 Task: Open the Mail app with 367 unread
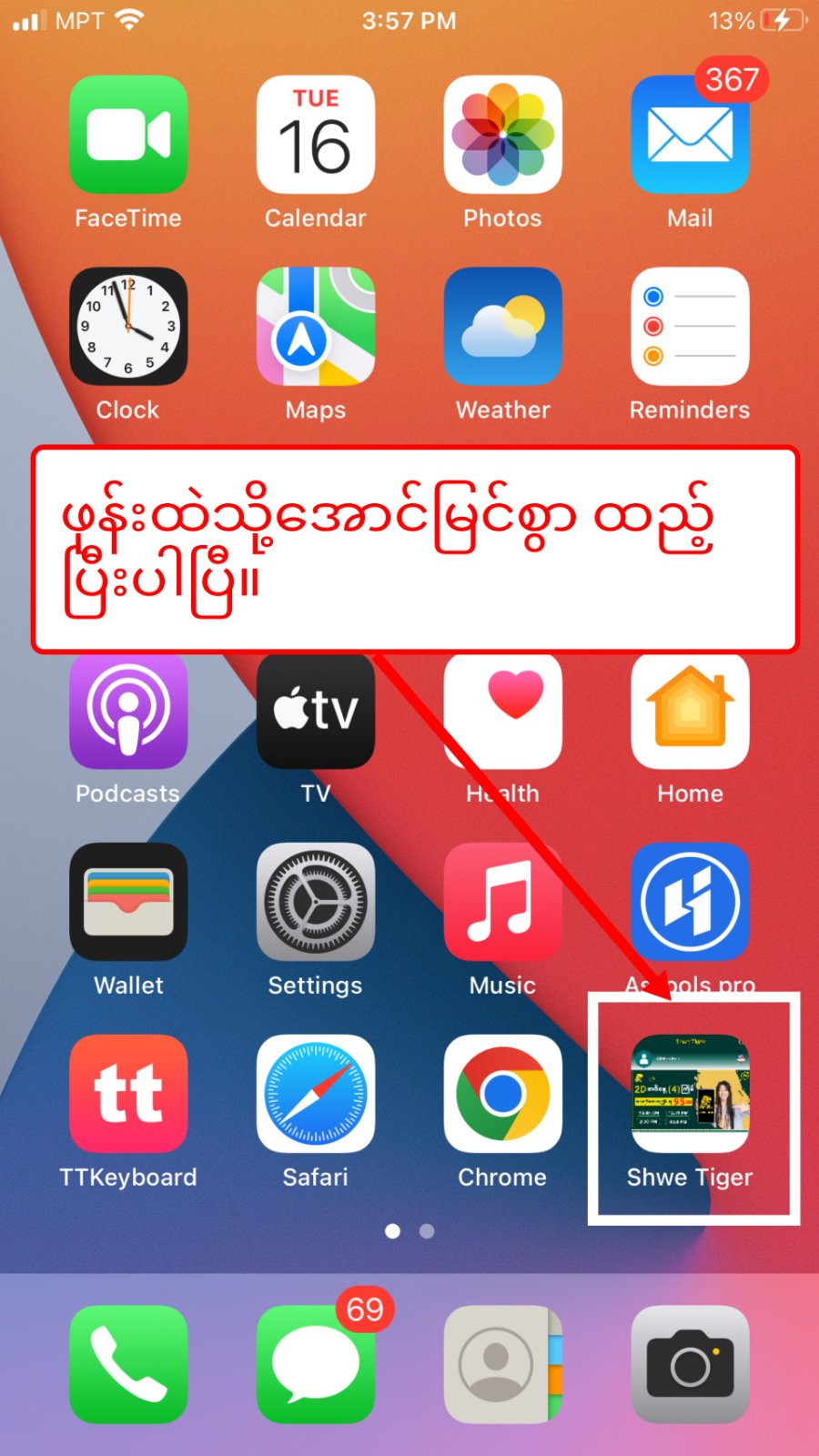point(690,135)
